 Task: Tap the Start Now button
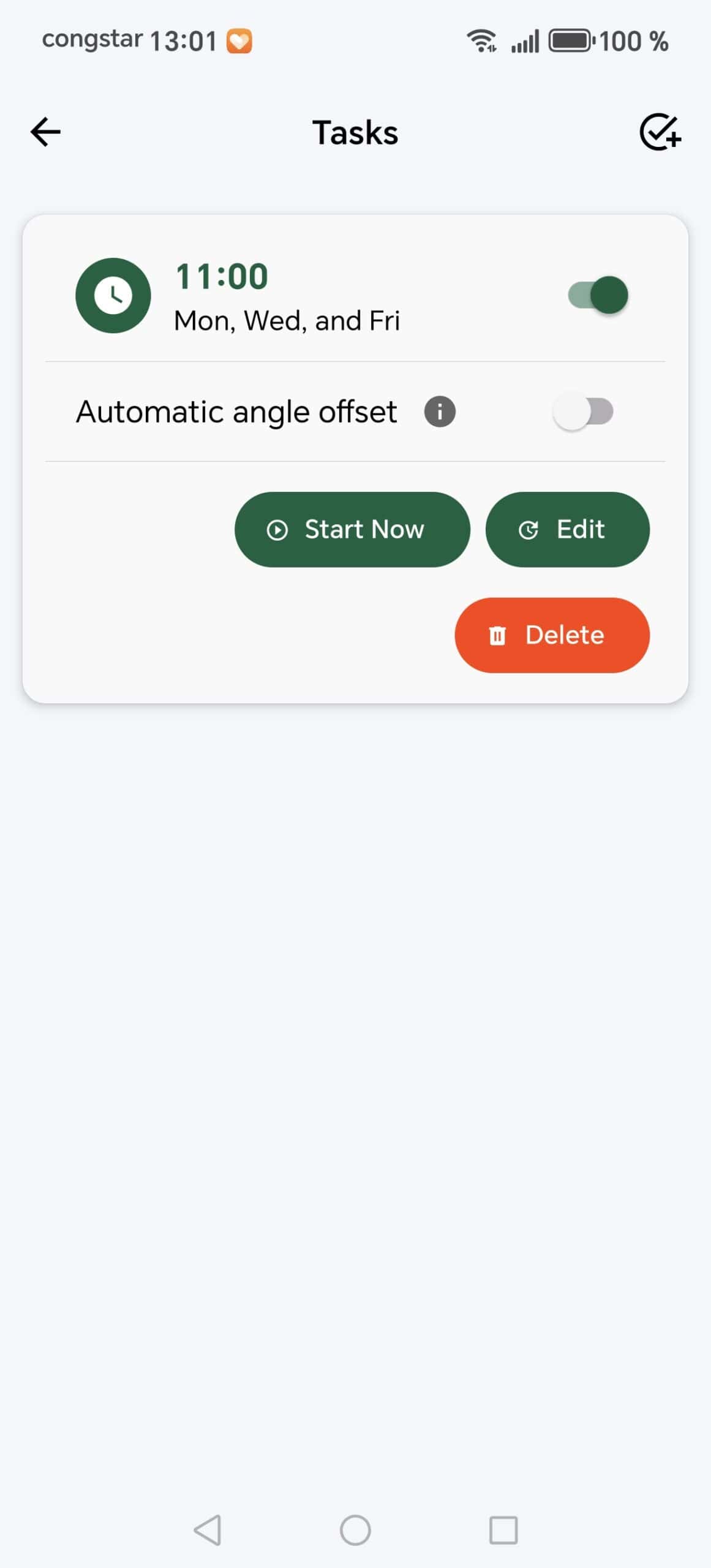click(352, 529)
